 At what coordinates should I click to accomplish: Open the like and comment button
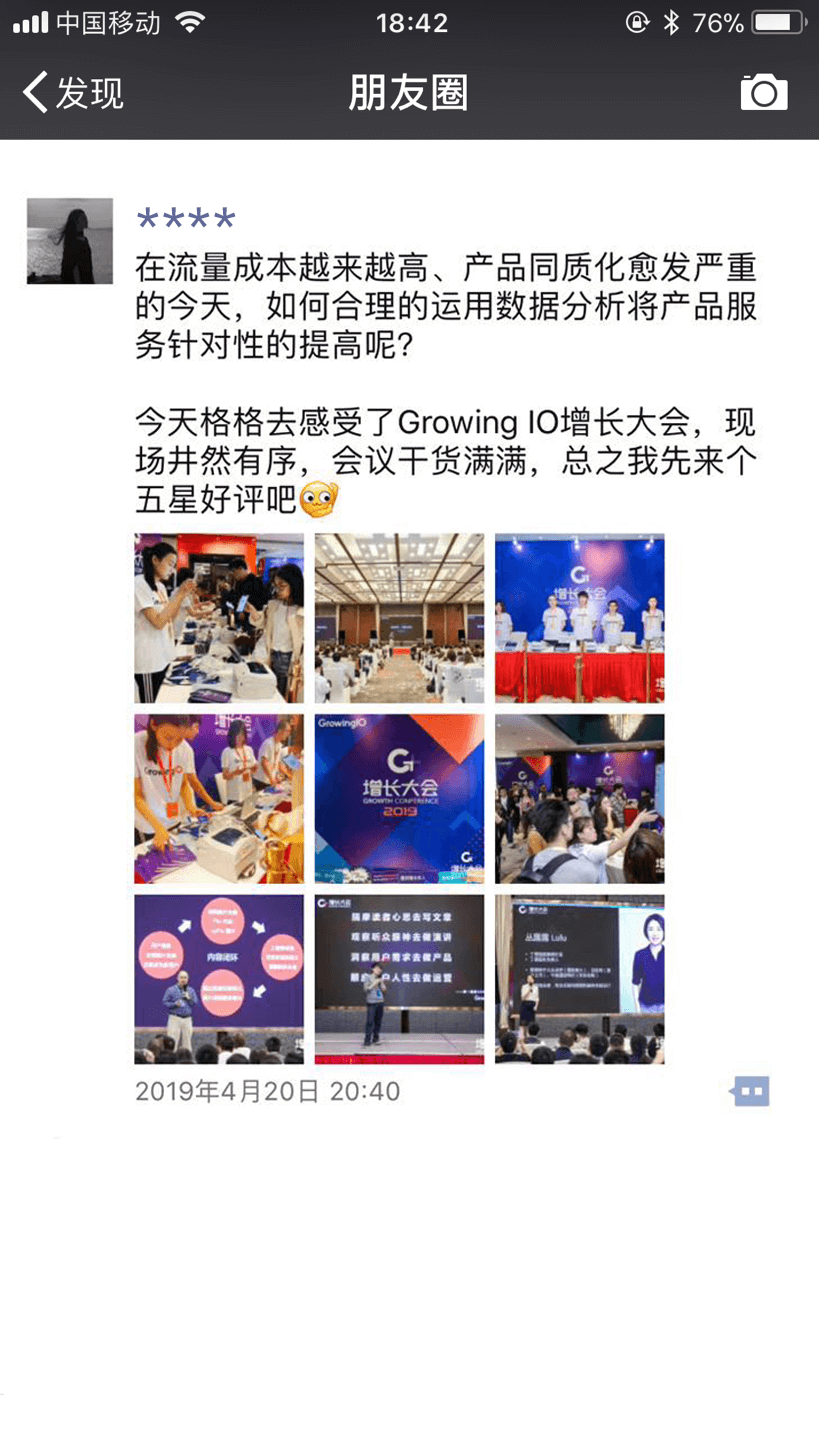pos(750,1091)
